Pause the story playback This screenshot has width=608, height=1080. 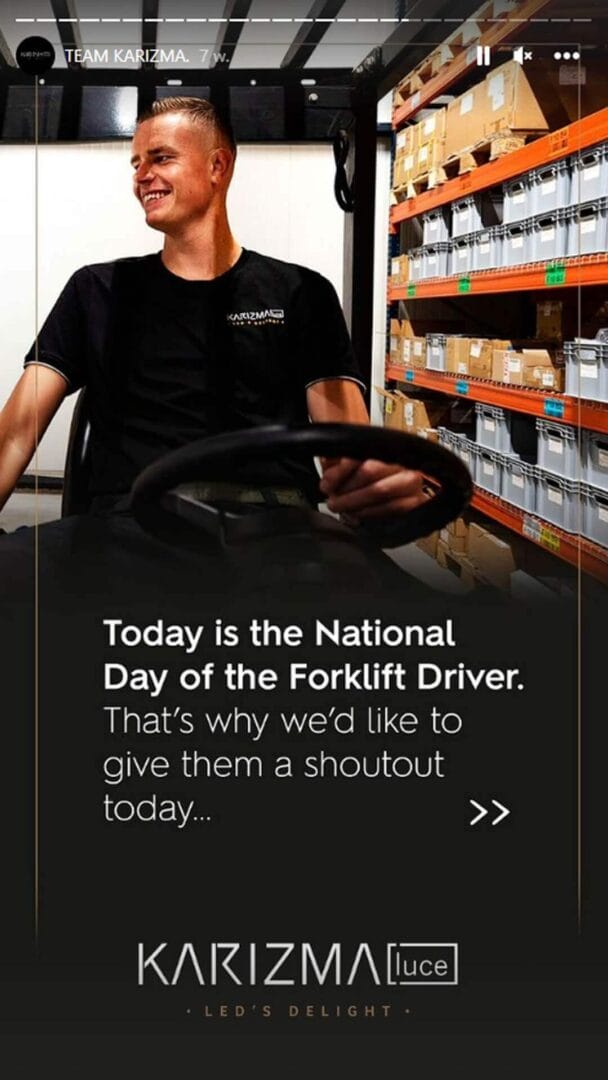coord(483,56)
